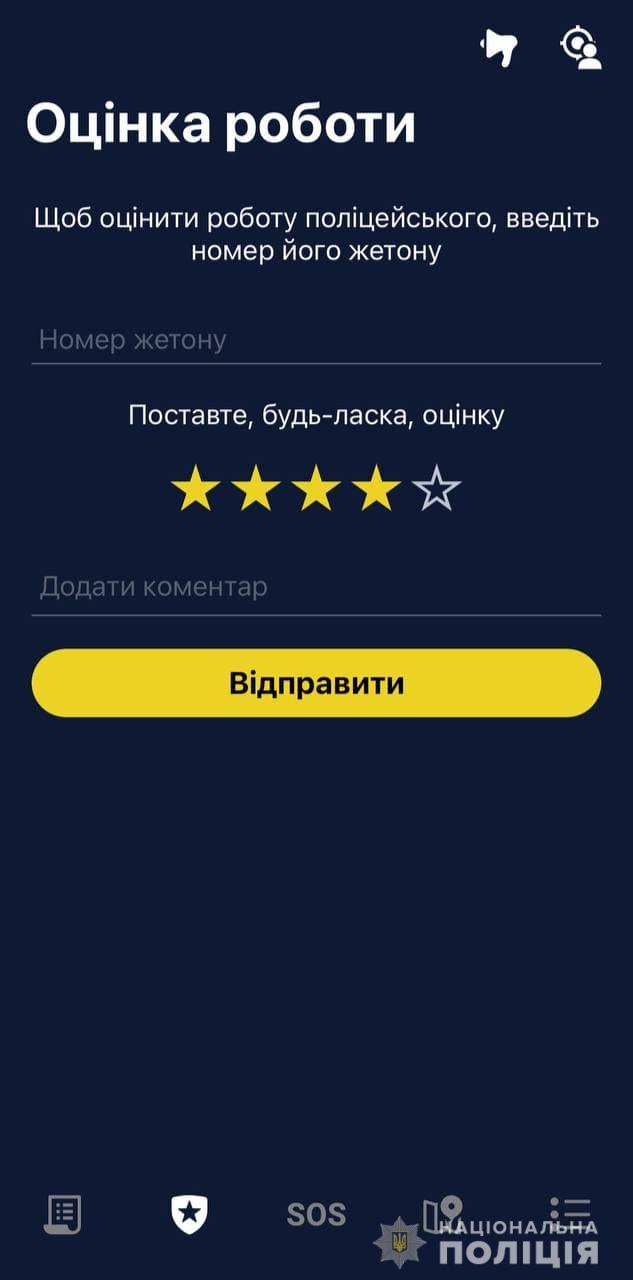
Task: Give a five-star rating
Action: [x=436, y=490]
